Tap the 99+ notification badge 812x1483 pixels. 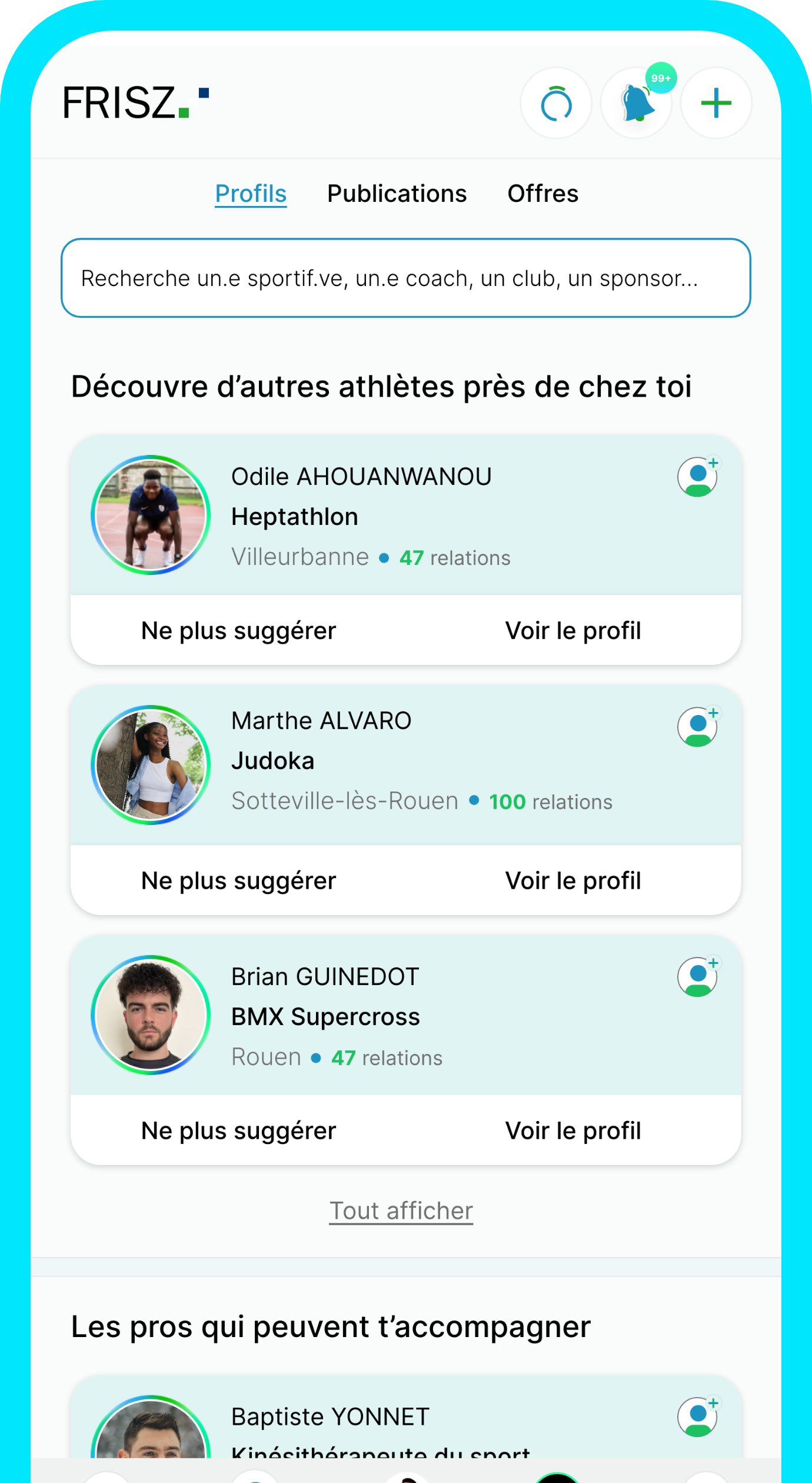(x=661, y=77)
